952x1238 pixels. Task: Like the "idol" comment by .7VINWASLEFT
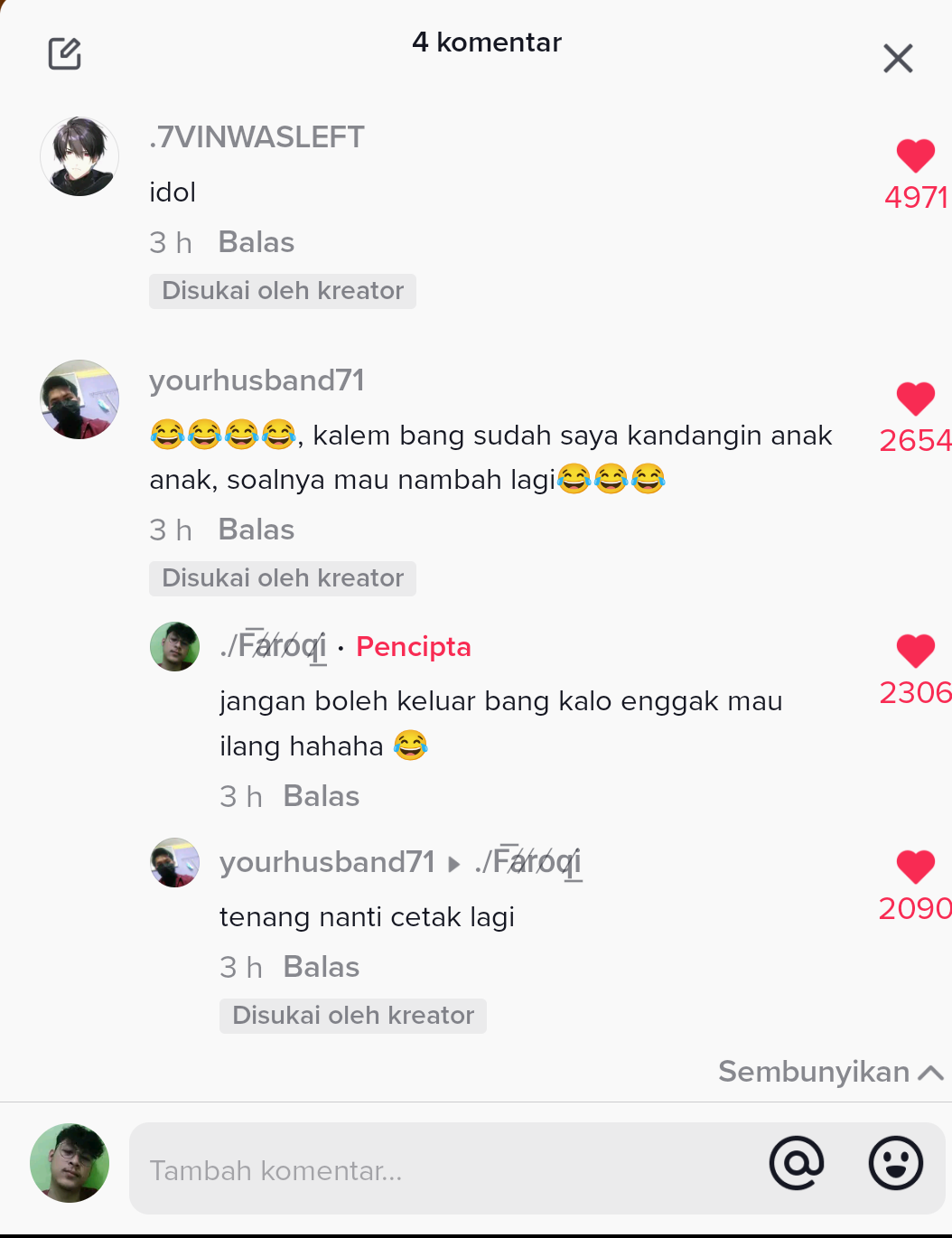click(915, 156)
